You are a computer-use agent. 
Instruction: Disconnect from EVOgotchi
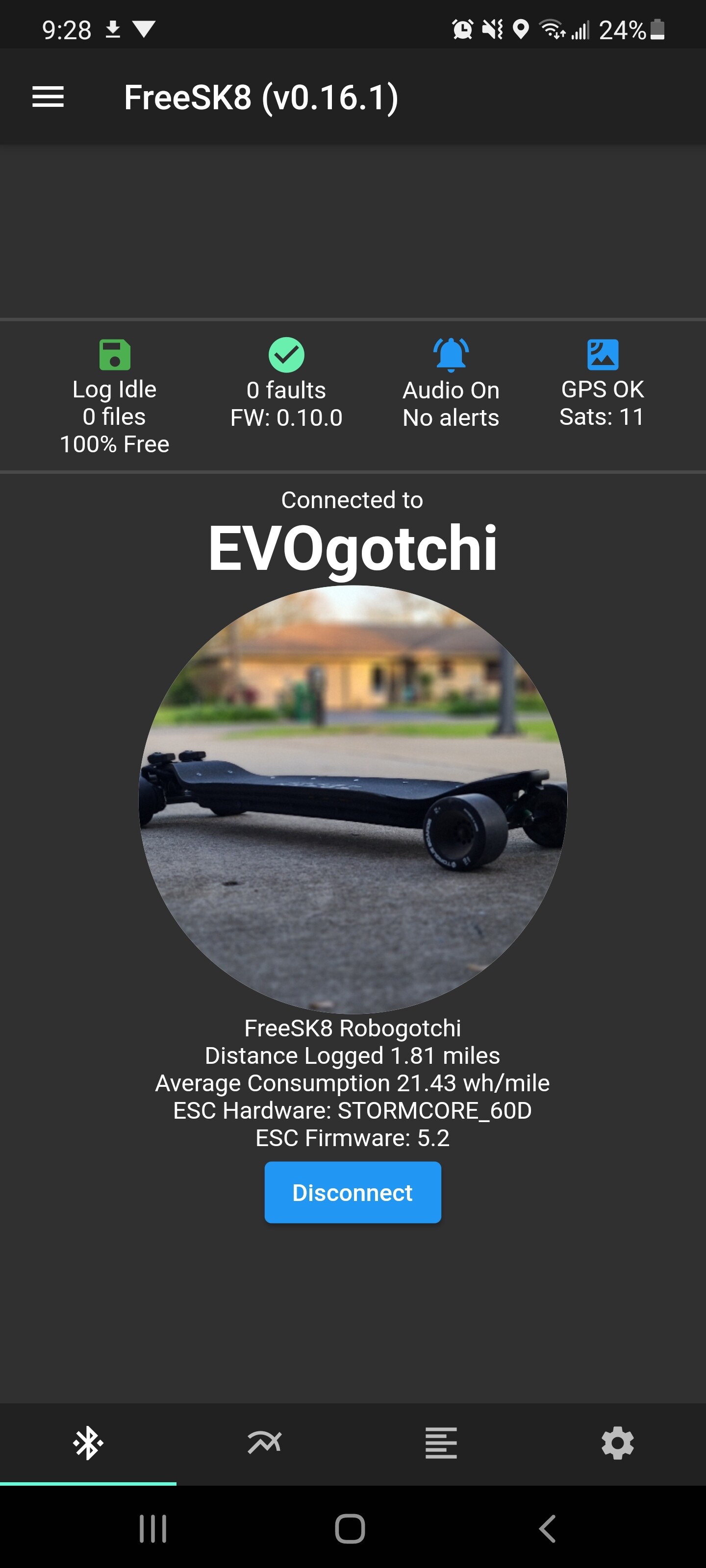point(353,1192)
